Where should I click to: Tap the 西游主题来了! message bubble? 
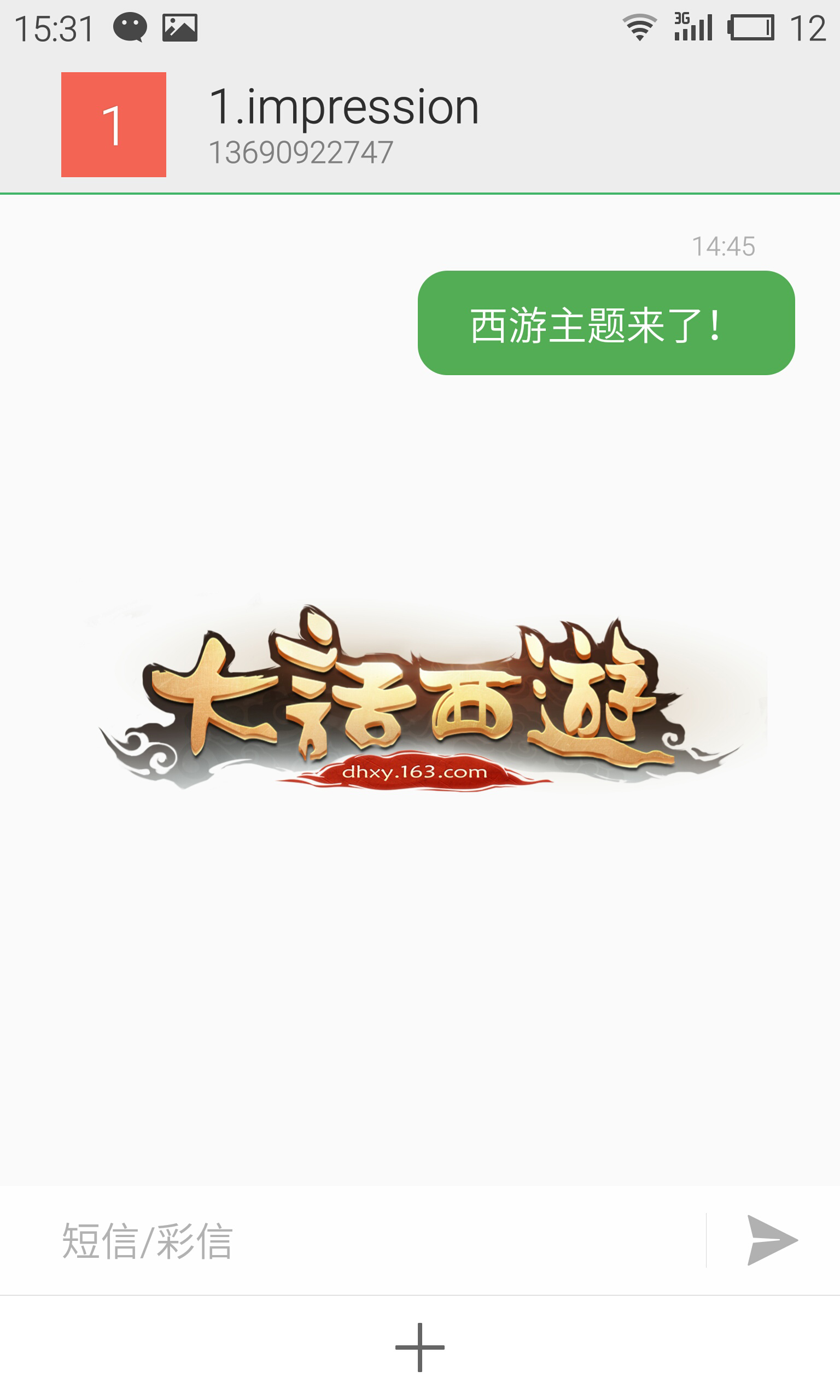coord(605,323)
